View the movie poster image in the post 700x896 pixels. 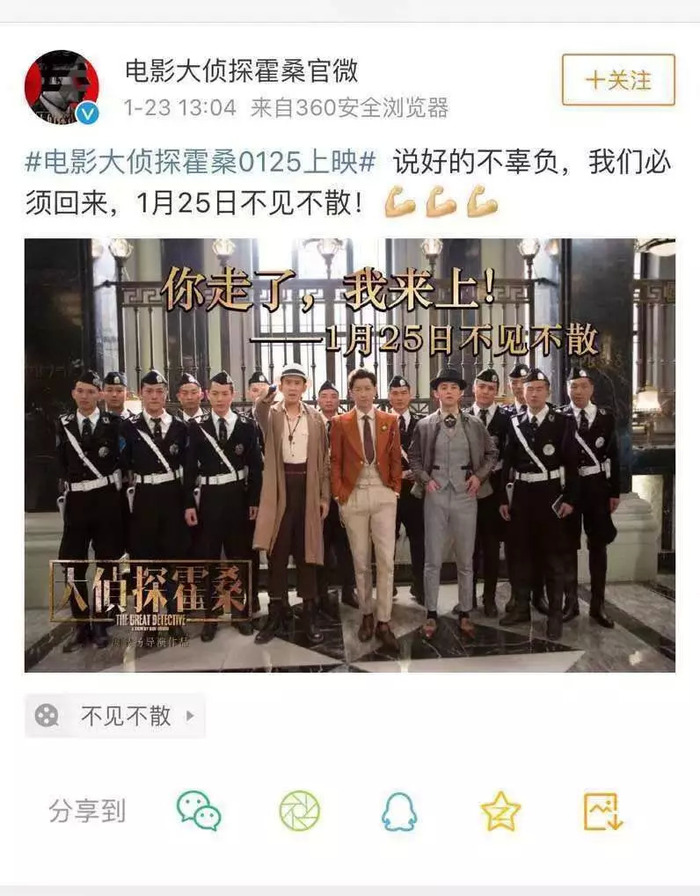[349, 455]
